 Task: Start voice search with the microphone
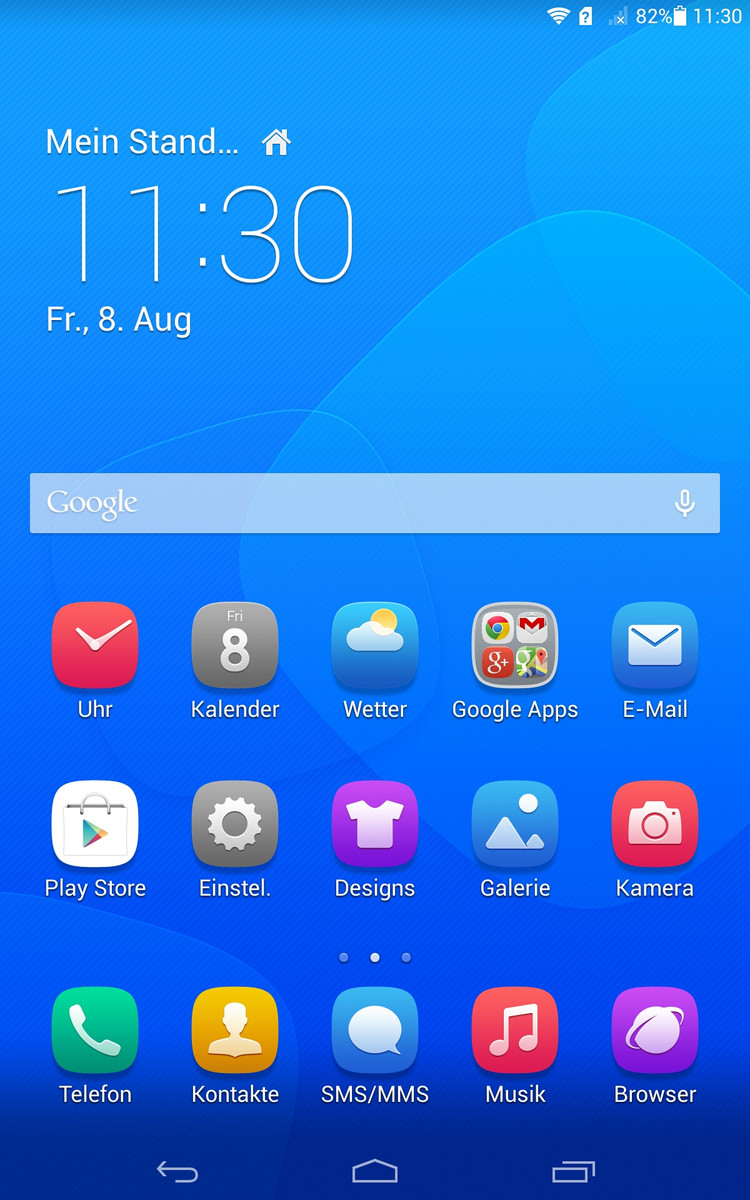click(x=684, y=503)
